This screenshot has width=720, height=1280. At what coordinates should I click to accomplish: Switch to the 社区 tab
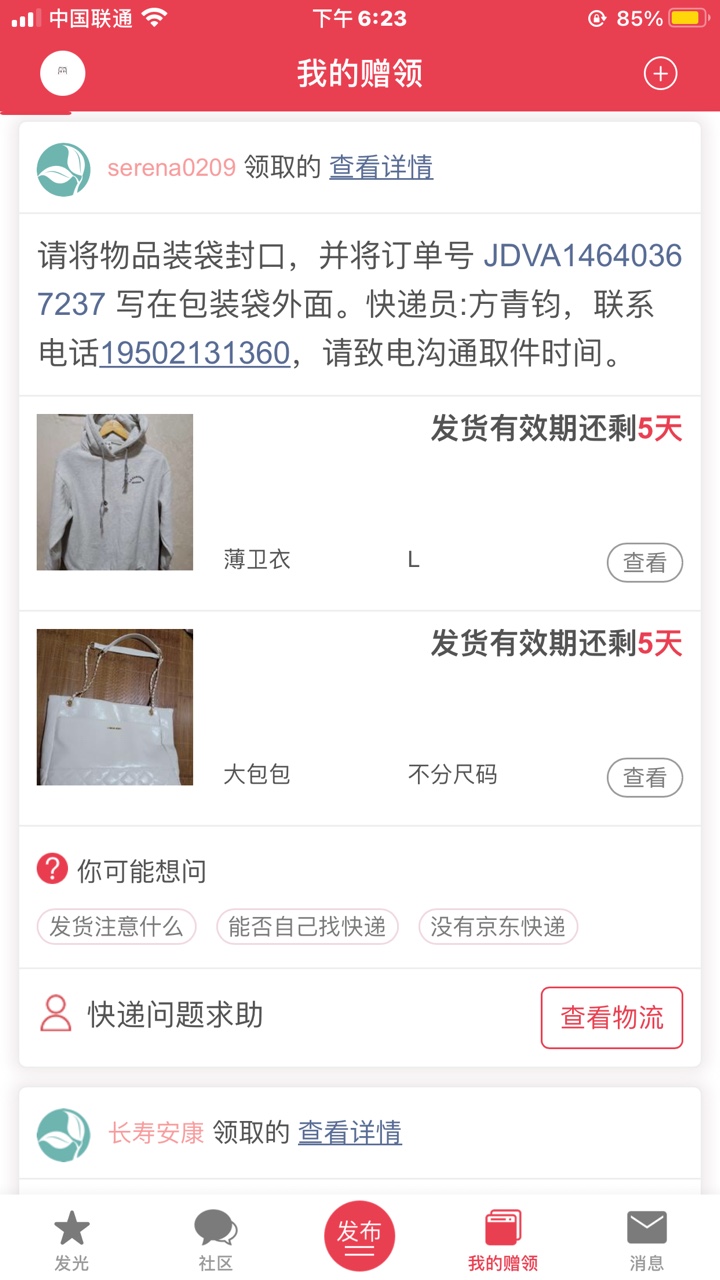coord(215,1240)
